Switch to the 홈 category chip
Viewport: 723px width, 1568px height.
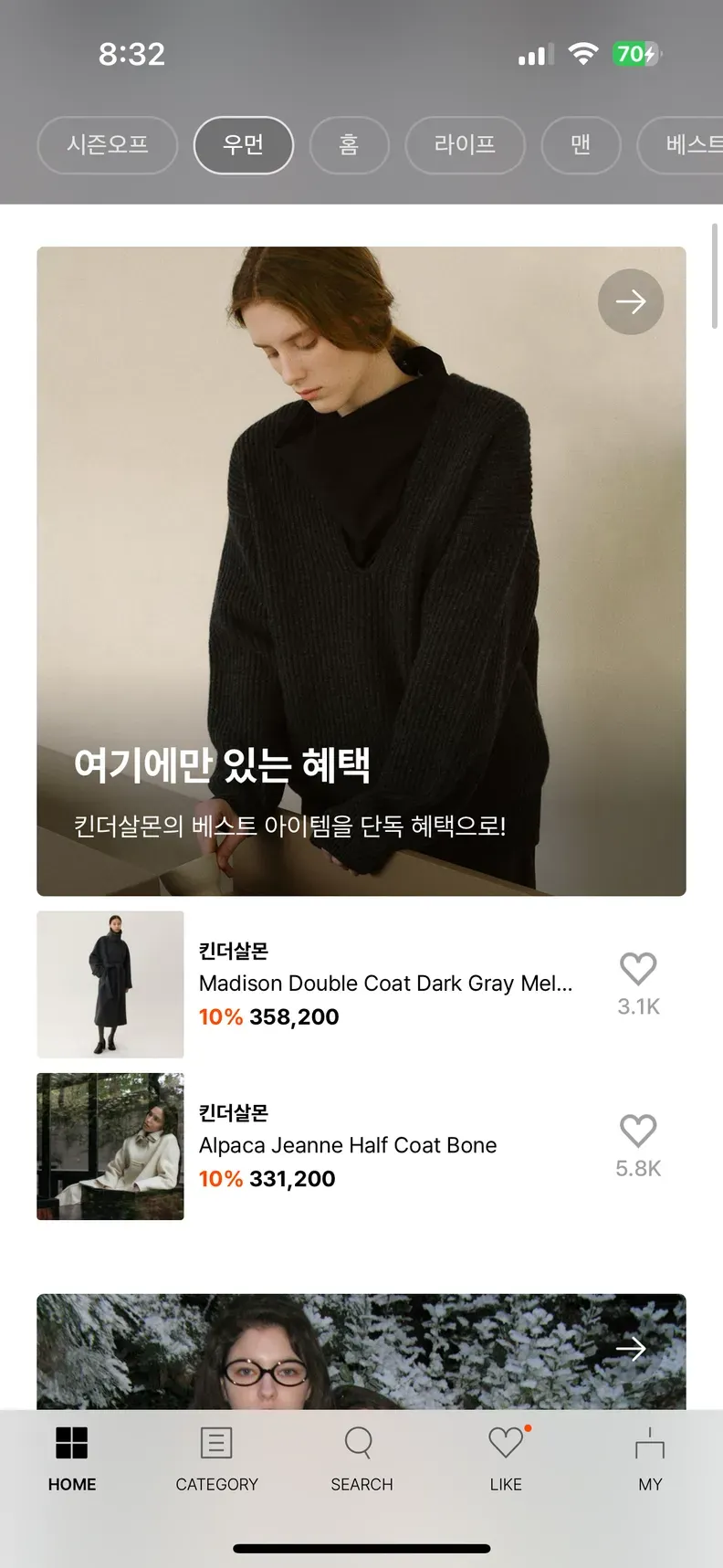[349, 144]
